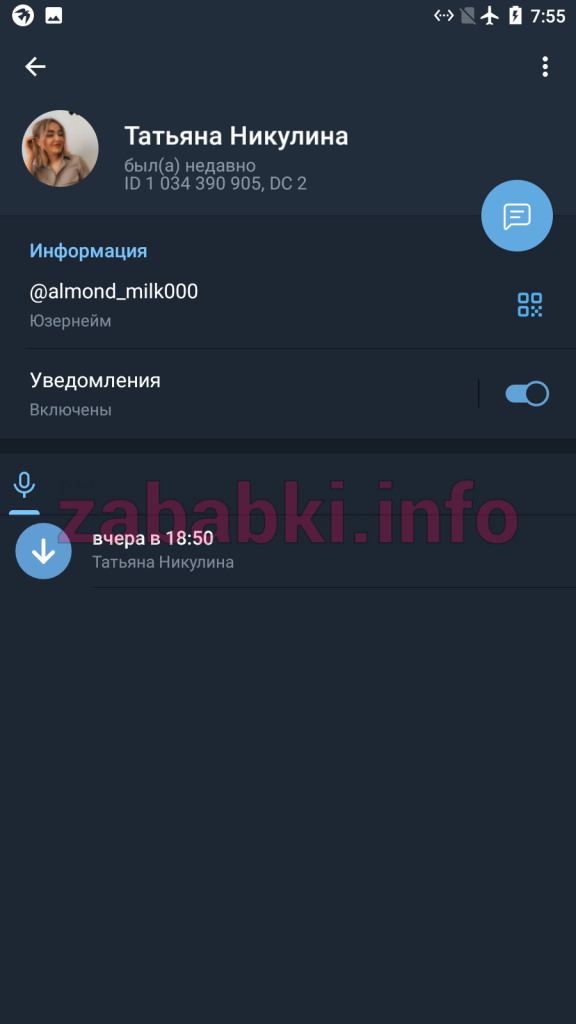Open the username QR code icon
The image size is (576, 1024).
[530, 304]
